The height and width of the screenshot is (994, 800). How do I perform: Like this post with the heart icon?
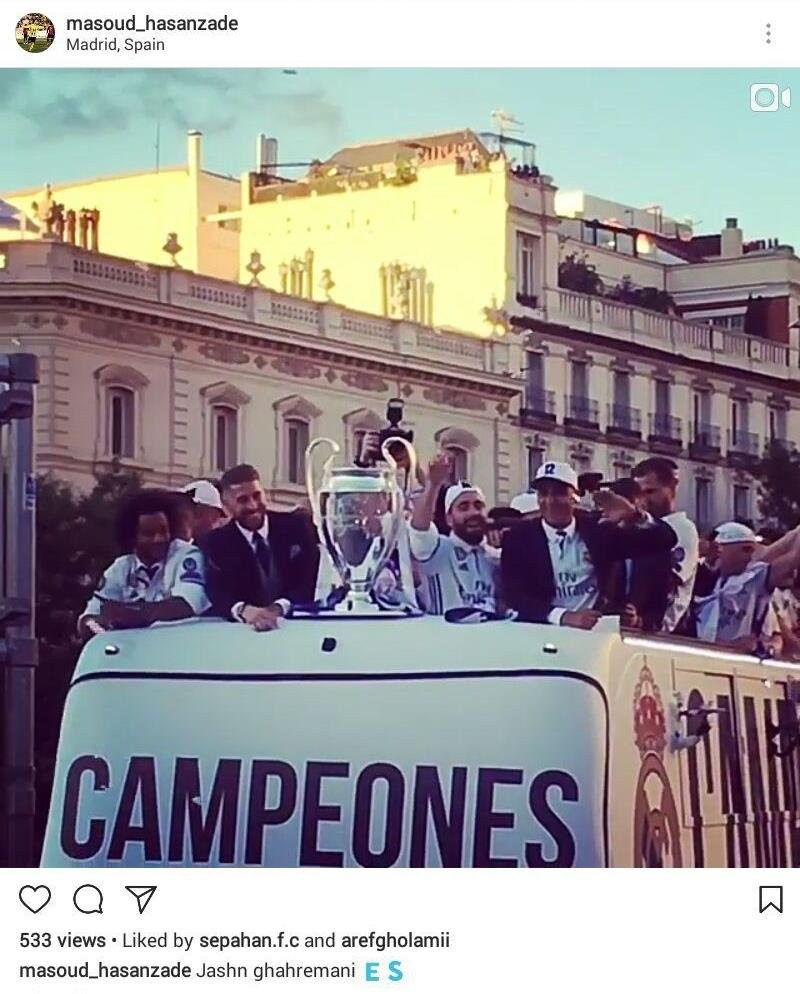click(x=35, y=899)
